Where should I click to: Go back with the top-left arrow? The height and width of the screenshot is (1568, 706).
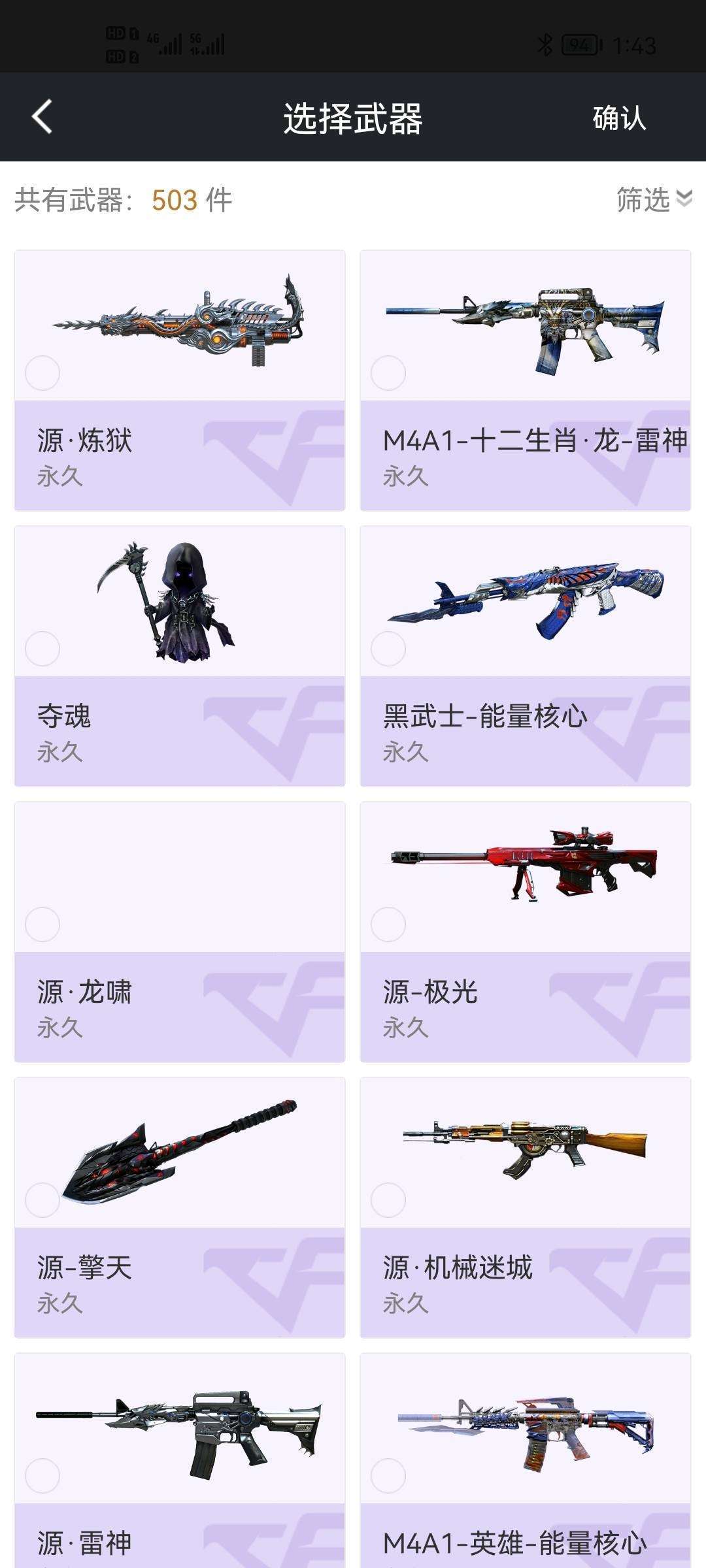[x=42, y=118]
